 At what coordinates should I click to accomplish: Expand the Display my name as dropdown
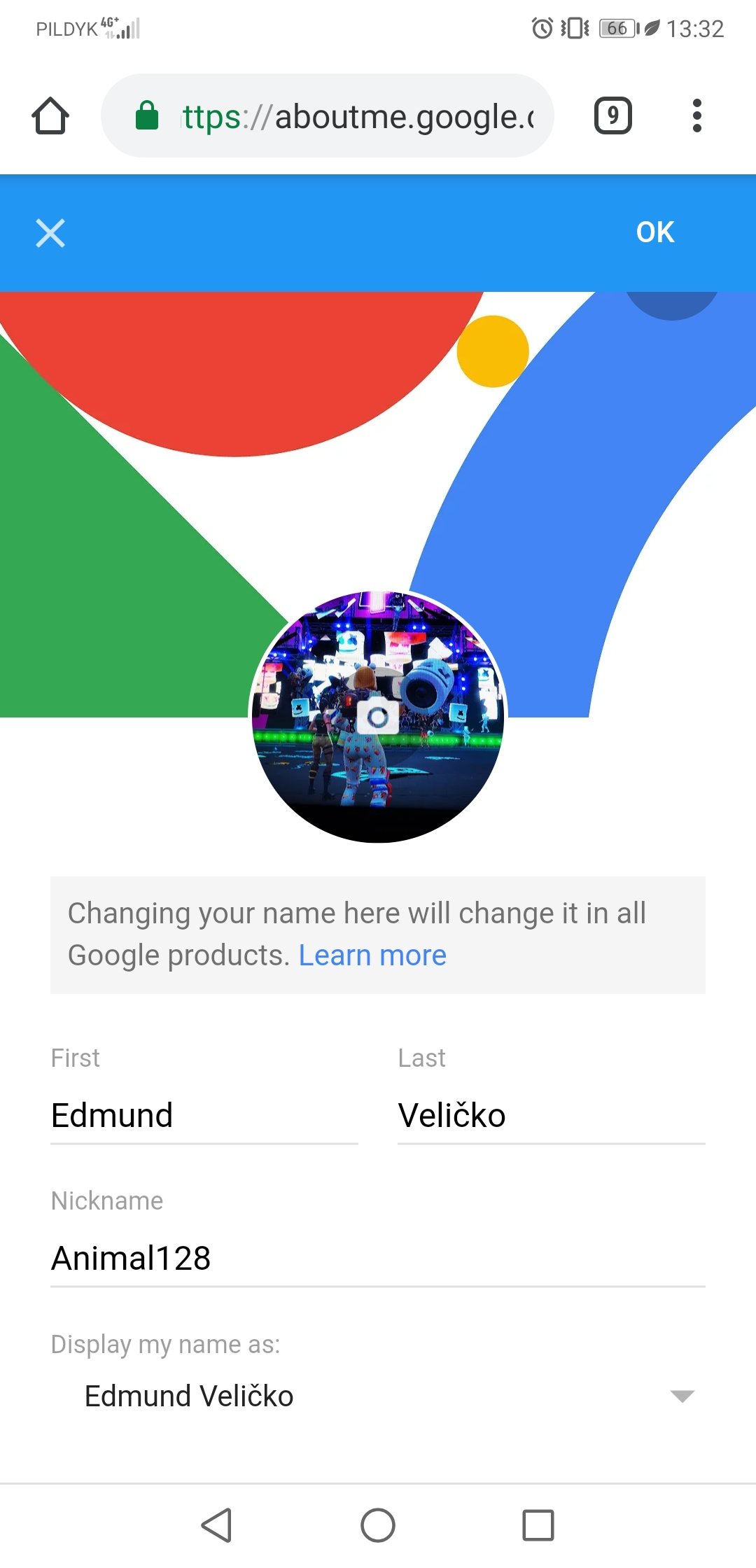tap(378, 1396)
